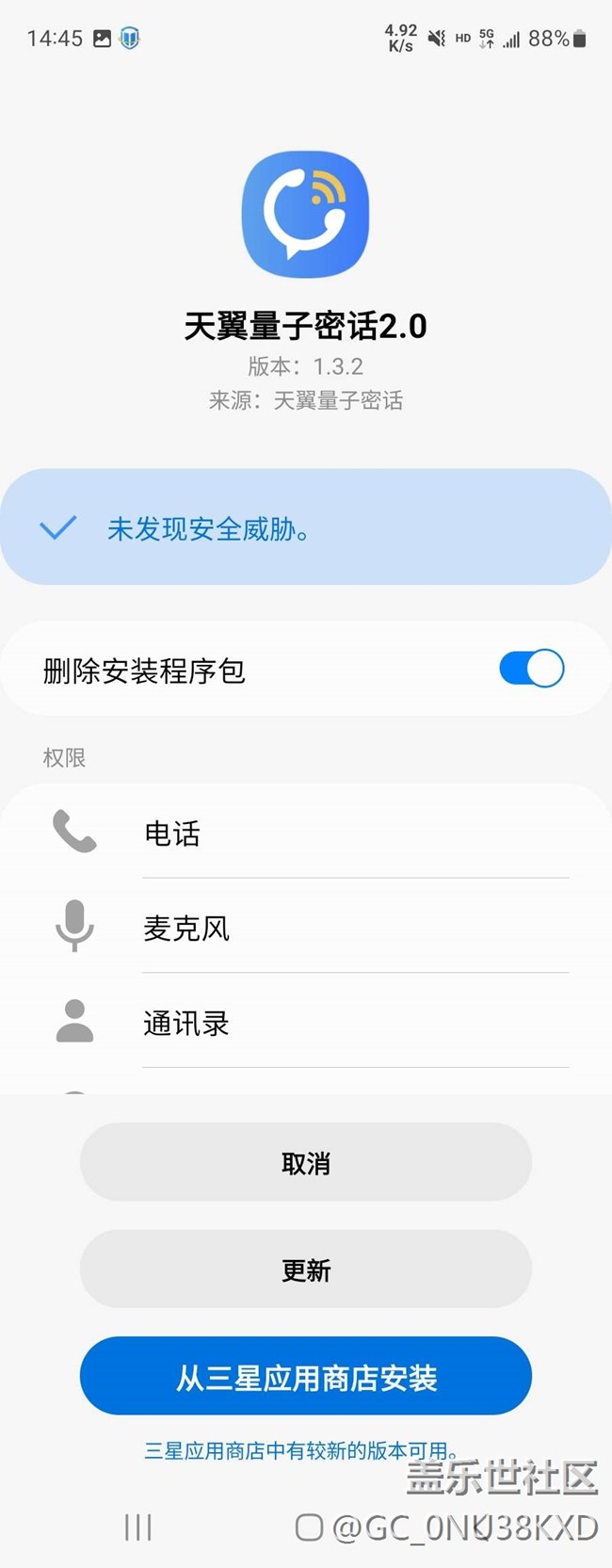This screenshot has width=612, height=1568.
Task: Toggle off delete installation package switch
Action: pos(531,670)
